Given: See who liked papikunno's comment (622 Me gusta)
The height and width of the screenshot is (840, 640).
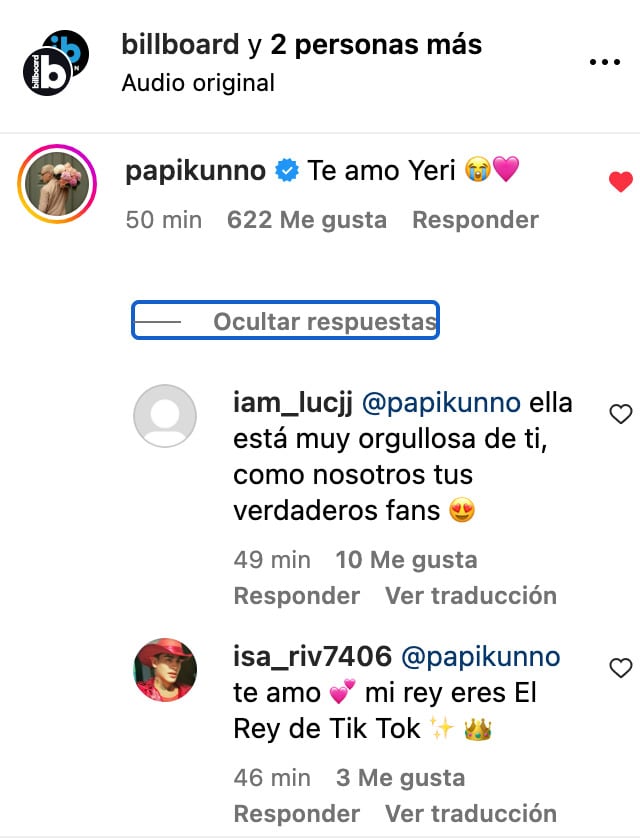Looking at the screenshot, I should click(306, 219).
